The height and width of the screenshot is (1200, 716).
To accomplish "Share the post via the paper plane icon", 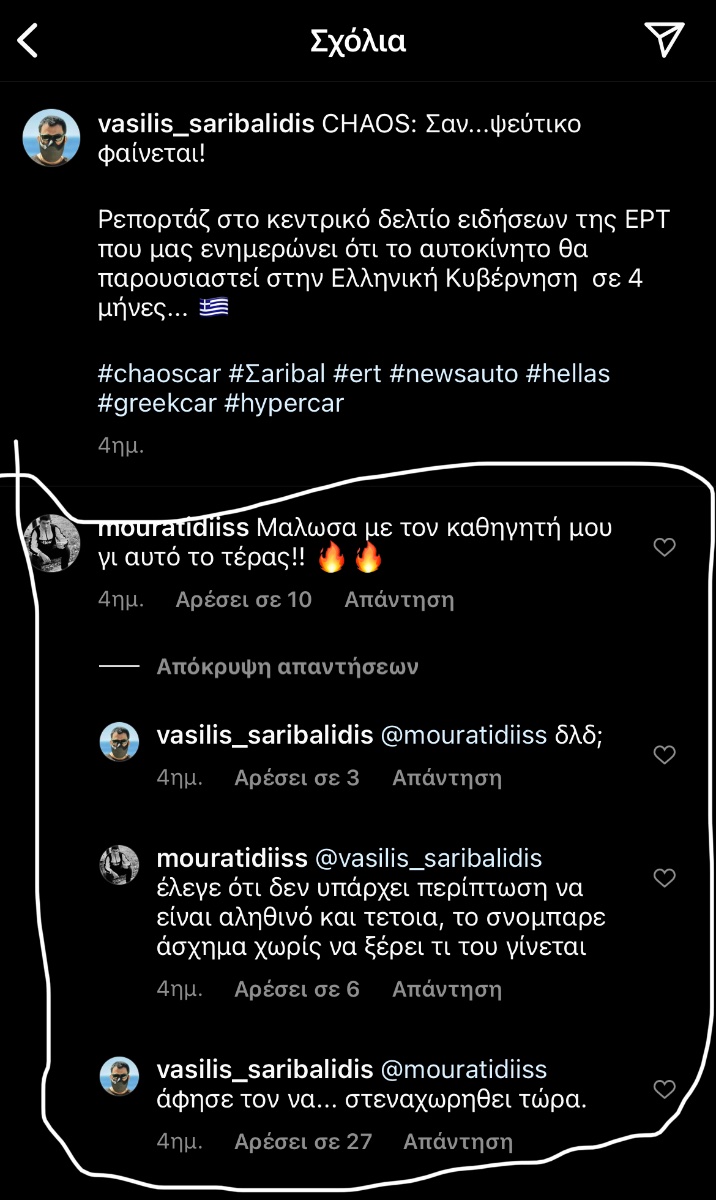I will click(x=664, y=39).
